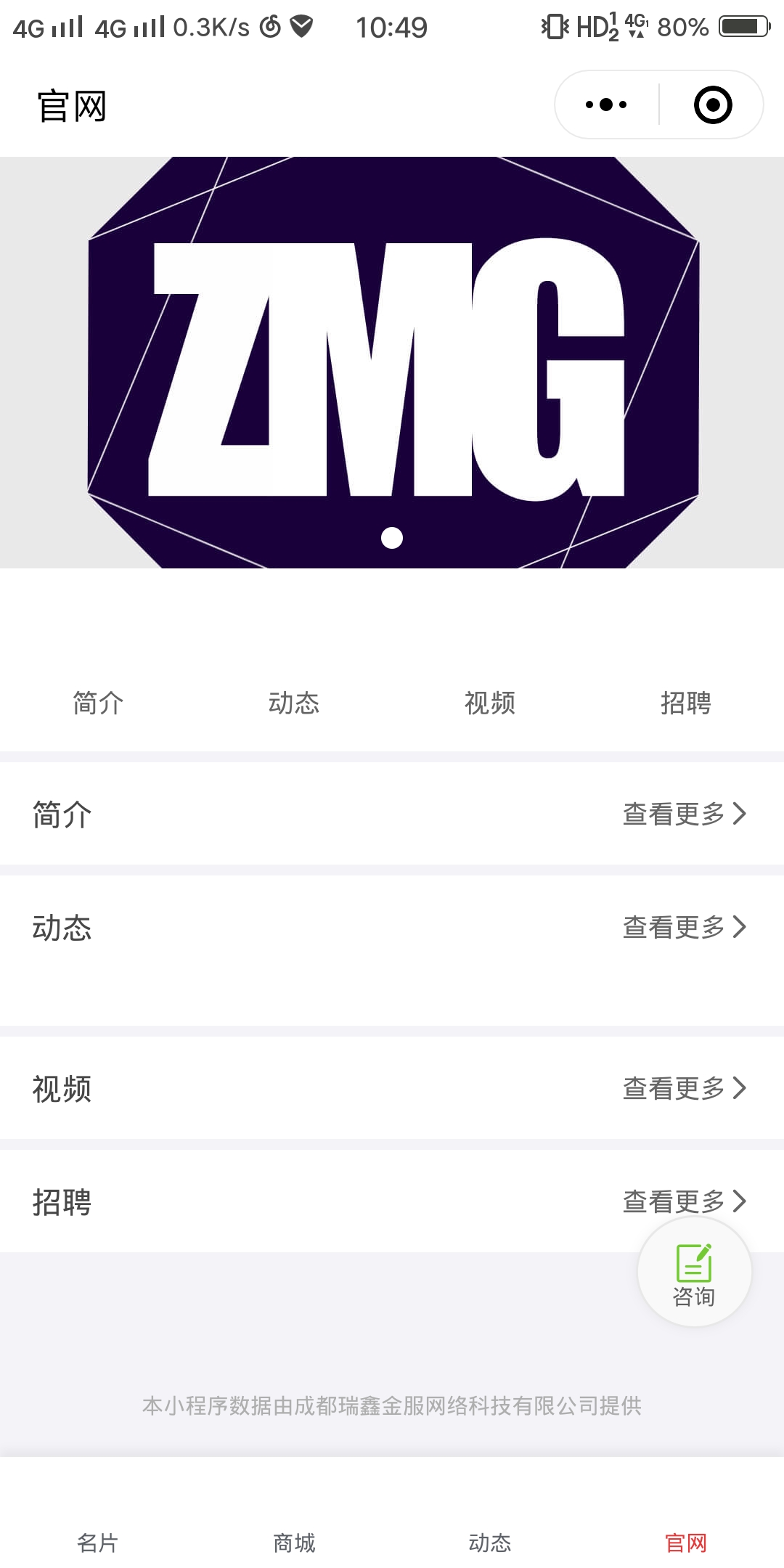Tap the floating 咨询 consultation button
The width and height of the screenshot is (784, 1568).
point(694,1273)
